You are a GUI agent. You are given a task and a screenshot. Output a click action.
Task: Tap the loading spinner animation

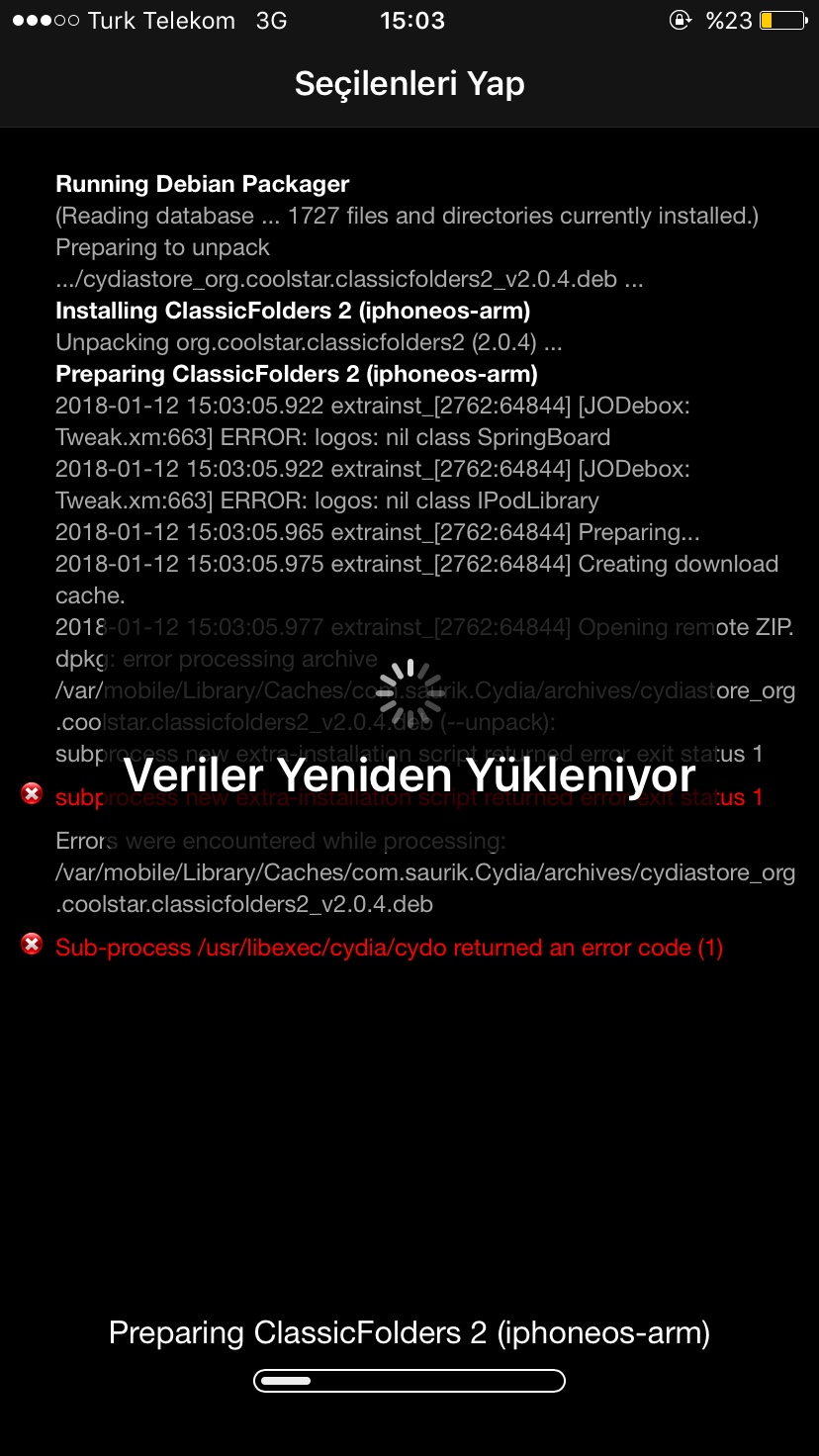409,687
